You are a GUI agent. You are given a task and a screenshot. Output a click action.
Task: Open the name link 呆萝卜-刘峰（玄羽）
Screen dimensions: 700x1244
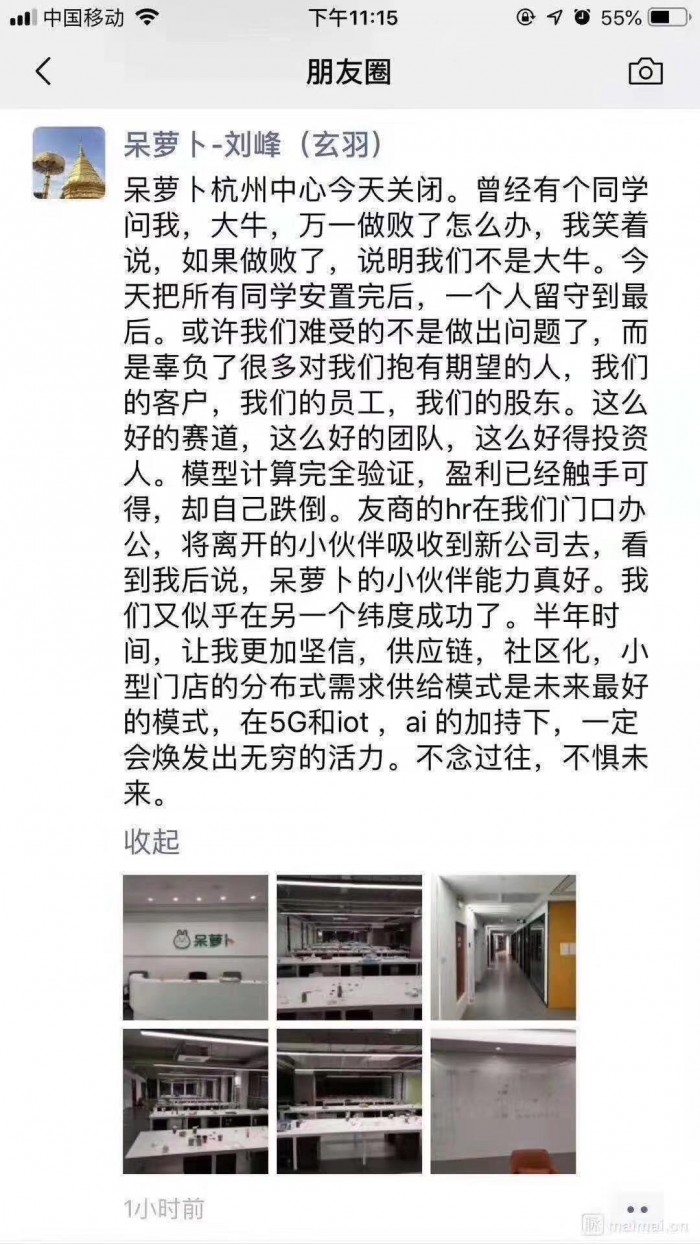tap(252, 145)
